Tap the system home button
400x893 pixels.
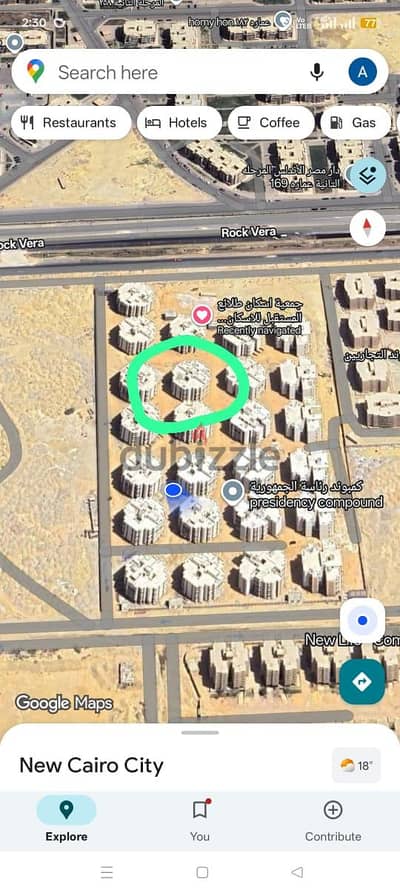[202, 872]
